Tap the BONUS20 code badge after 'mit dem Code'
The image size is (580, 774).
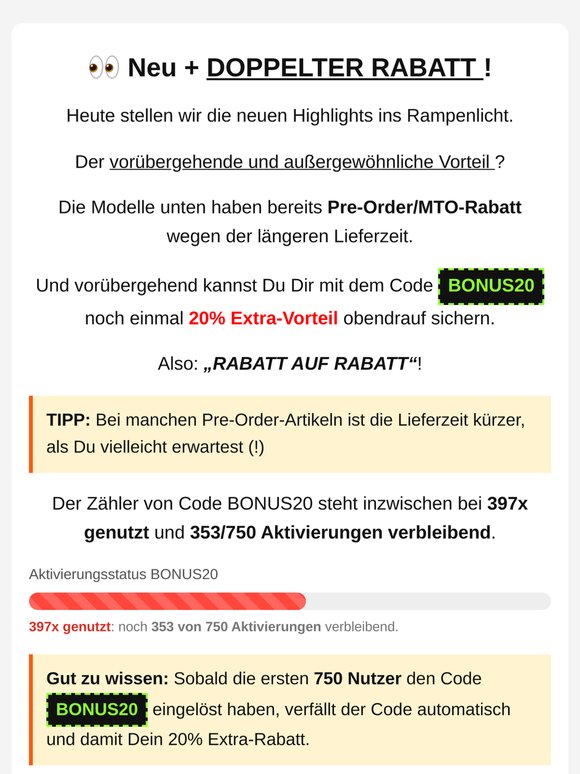point(491,286)
